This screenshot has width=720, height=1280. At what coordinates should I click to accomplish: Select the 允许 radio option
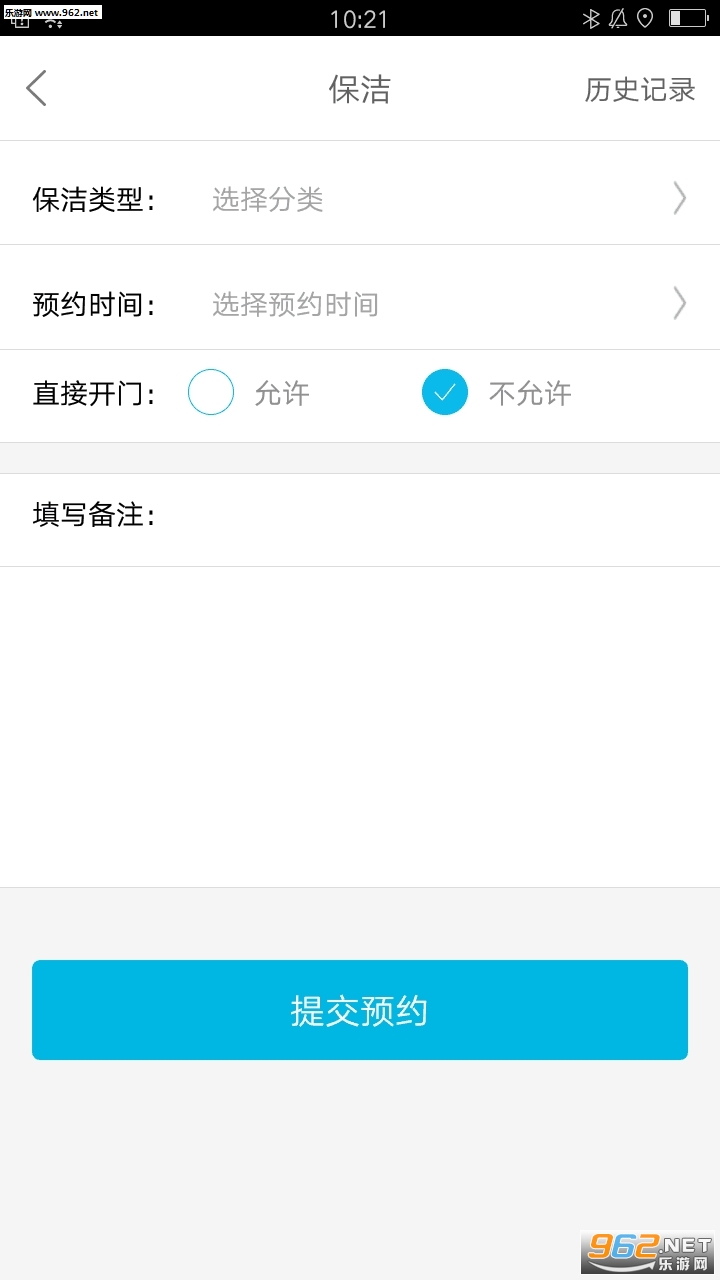(211, 393)
